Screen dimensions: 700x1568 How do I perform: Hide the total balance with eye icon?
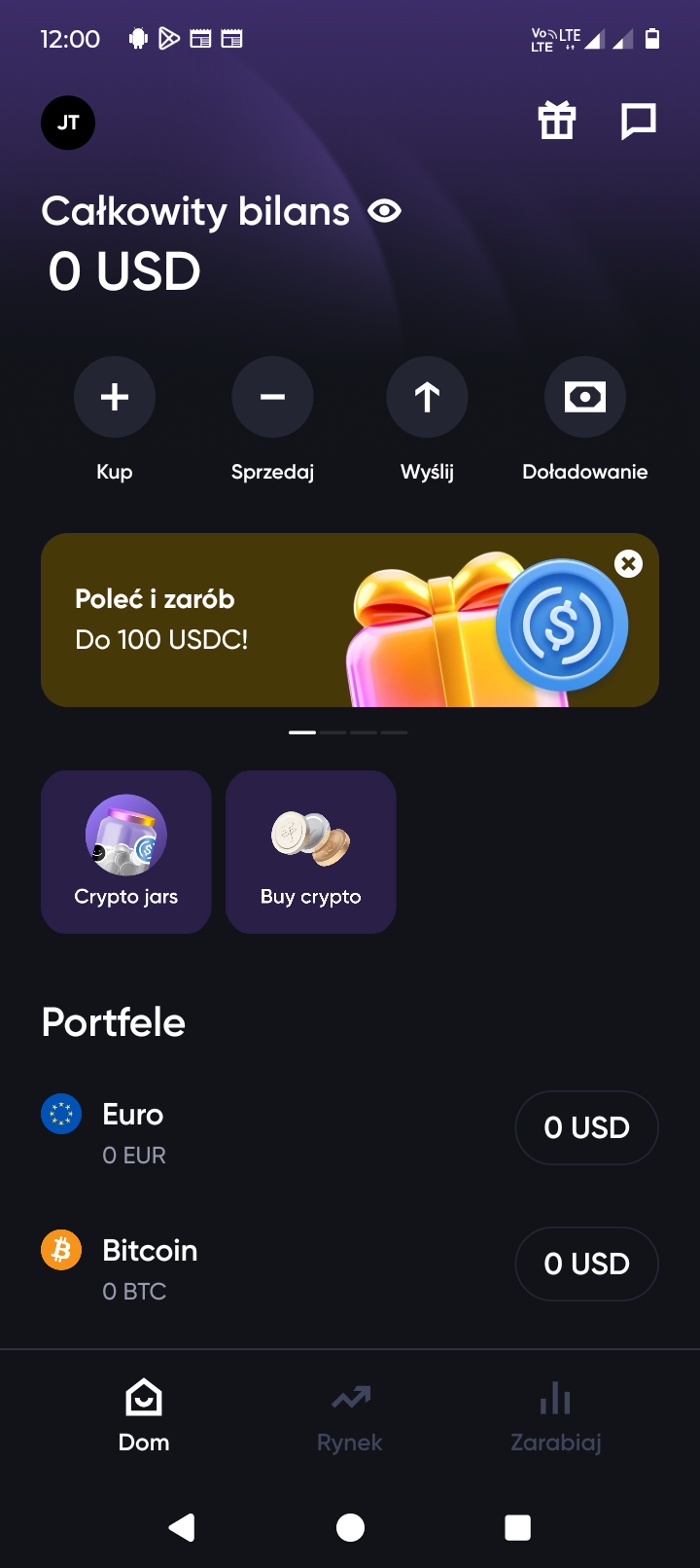(385, 211)
